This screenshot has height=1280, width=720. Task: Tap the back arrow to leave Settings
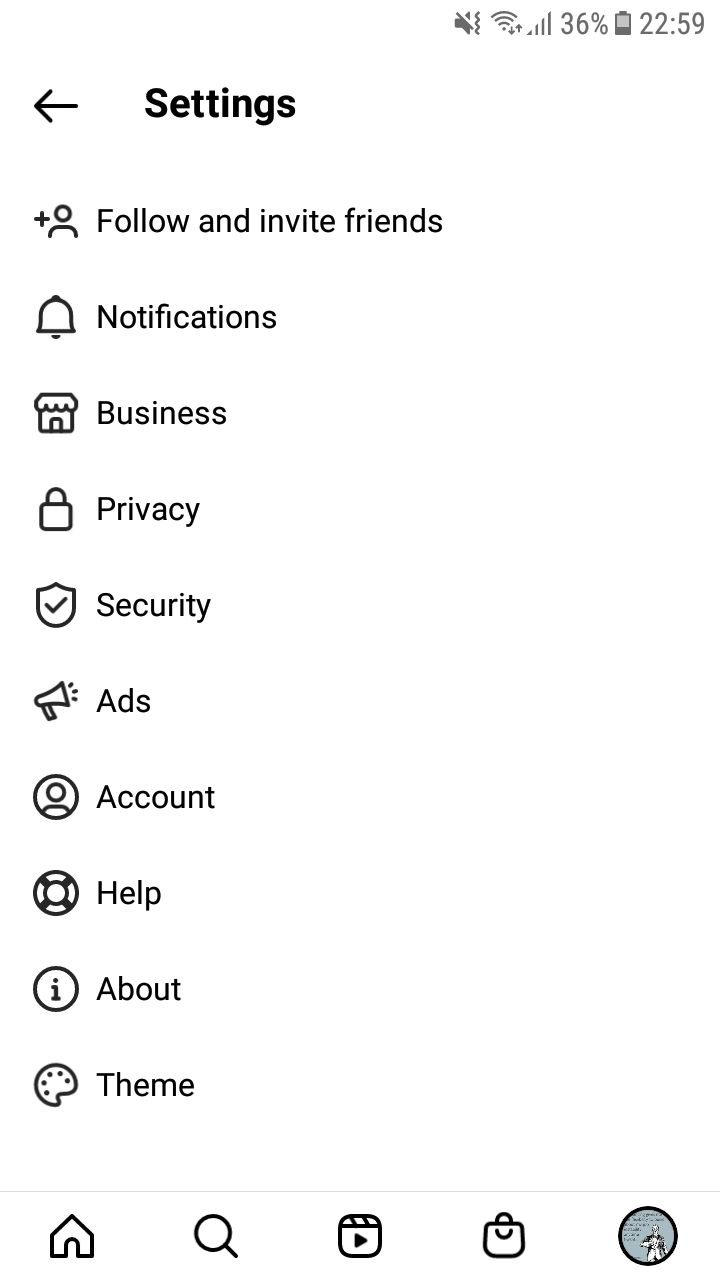point(55,104)
